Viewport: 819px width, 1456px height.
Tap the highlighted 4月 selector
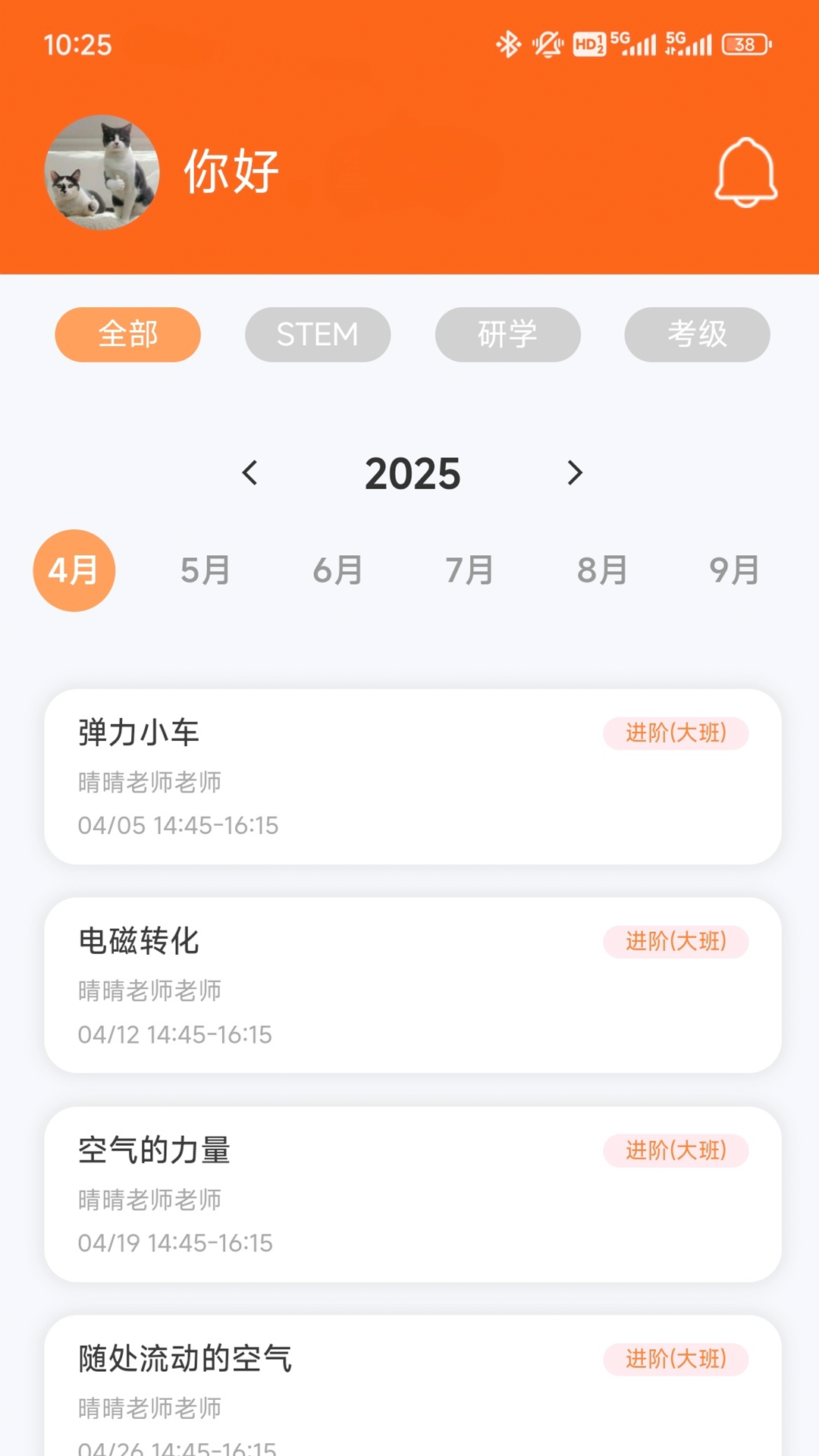point(74,571)
